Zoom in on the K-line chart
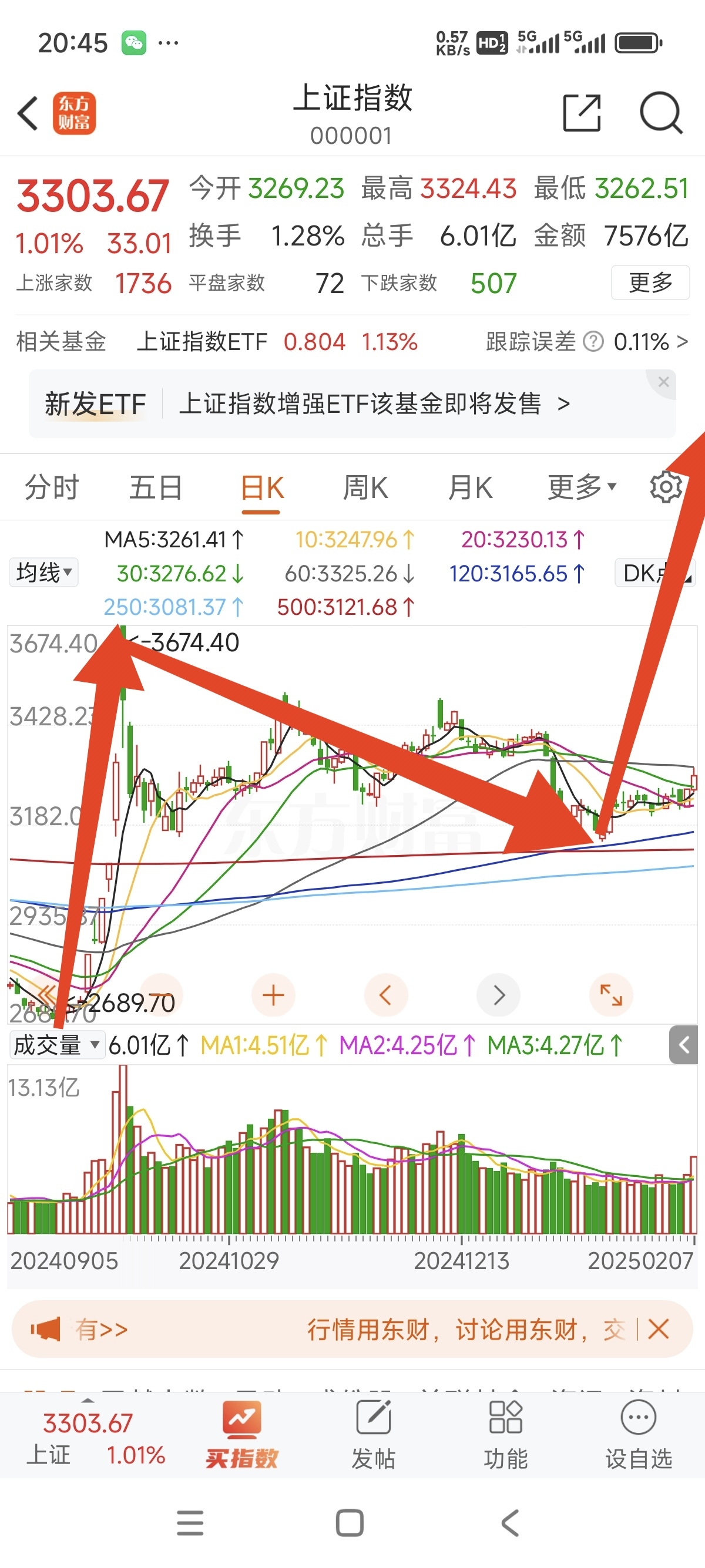The height and width of the screenshot is (1568, 705). click(273, 994)
